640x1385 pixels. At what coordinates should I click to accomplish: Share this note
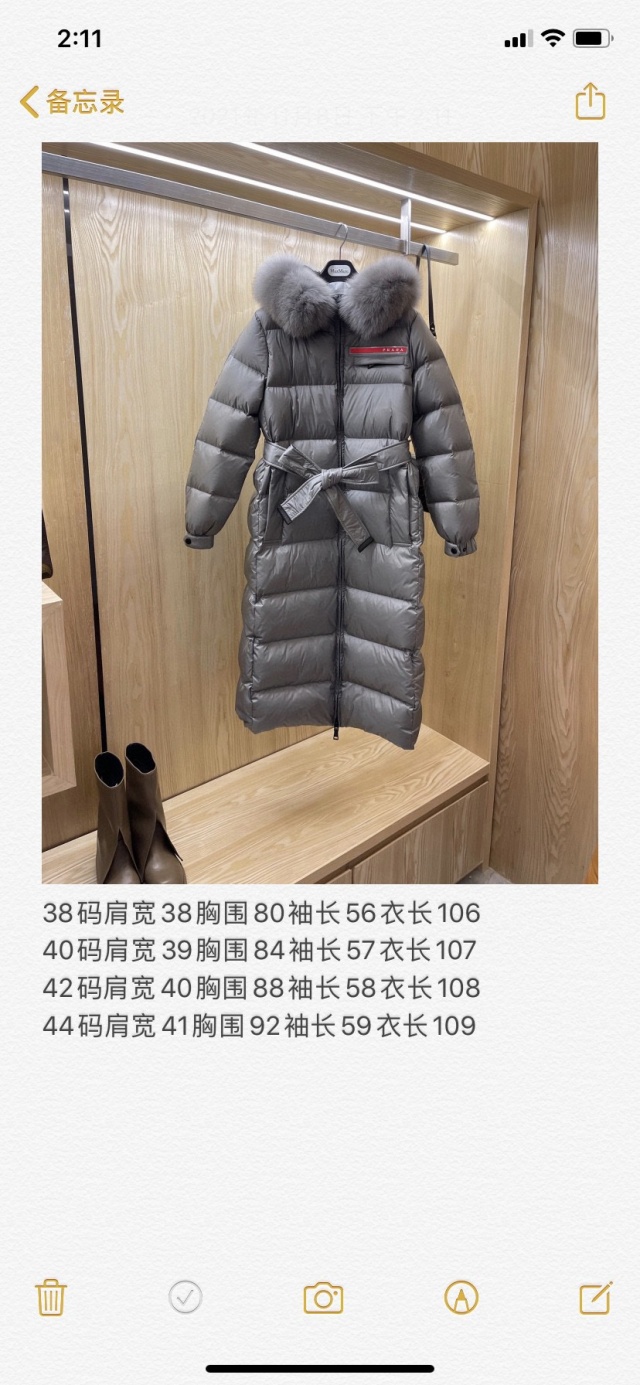(590, 101)
